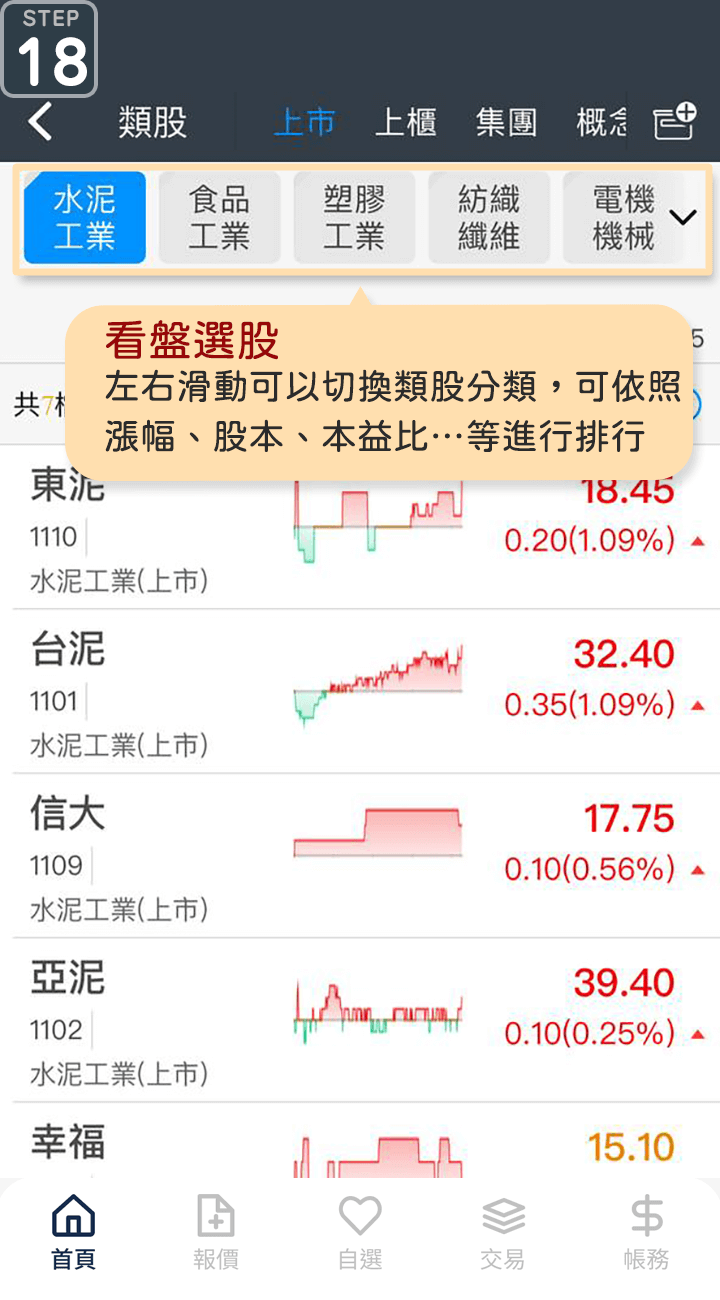Switch to the 上市 tab
The width and height of the screenshot is (720, 1300).
point(304,123)
